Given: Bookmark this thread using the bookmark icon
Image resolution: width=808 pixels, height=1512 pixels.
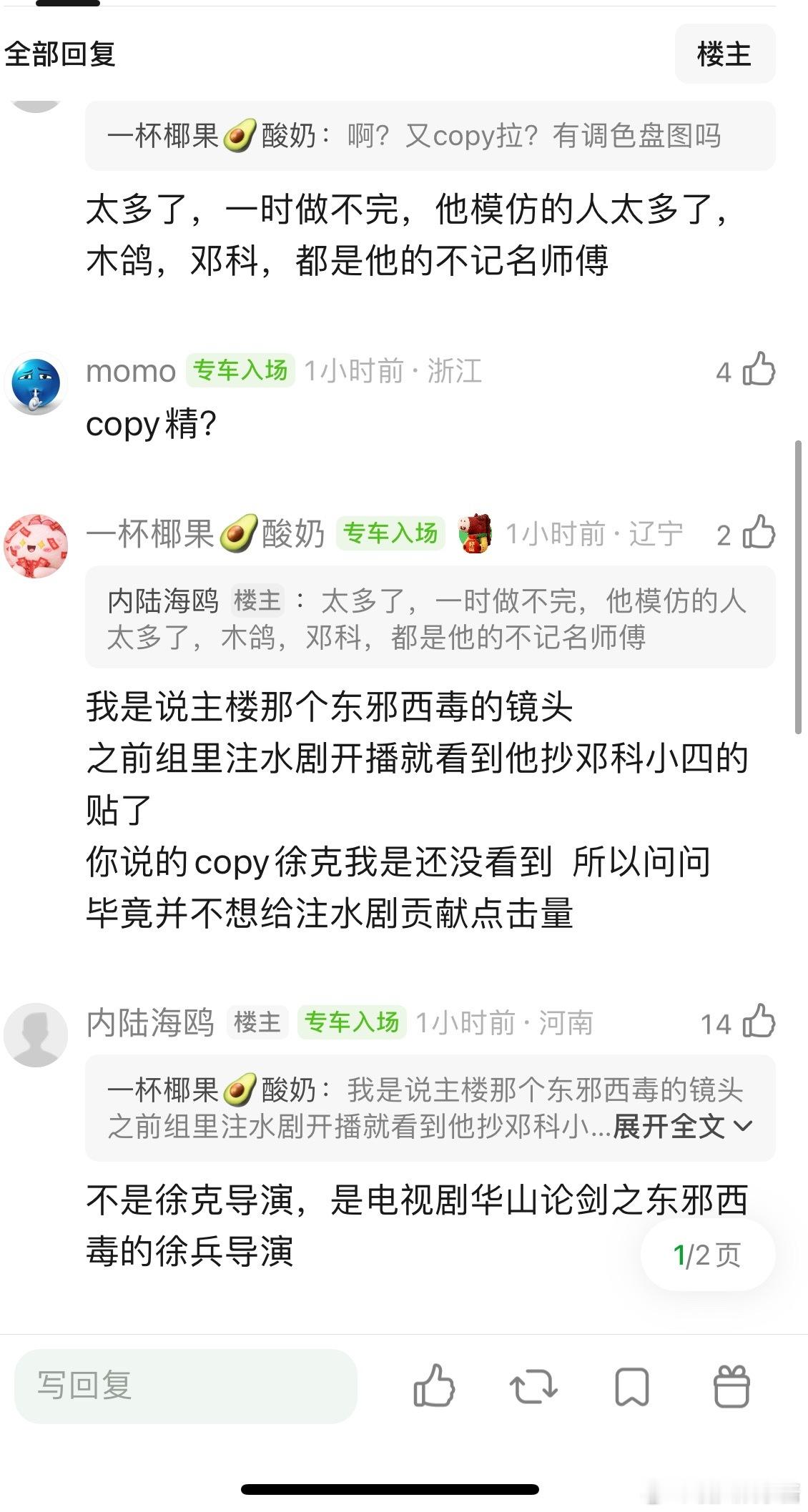Looking at the screenshot, I should 633,1388.
